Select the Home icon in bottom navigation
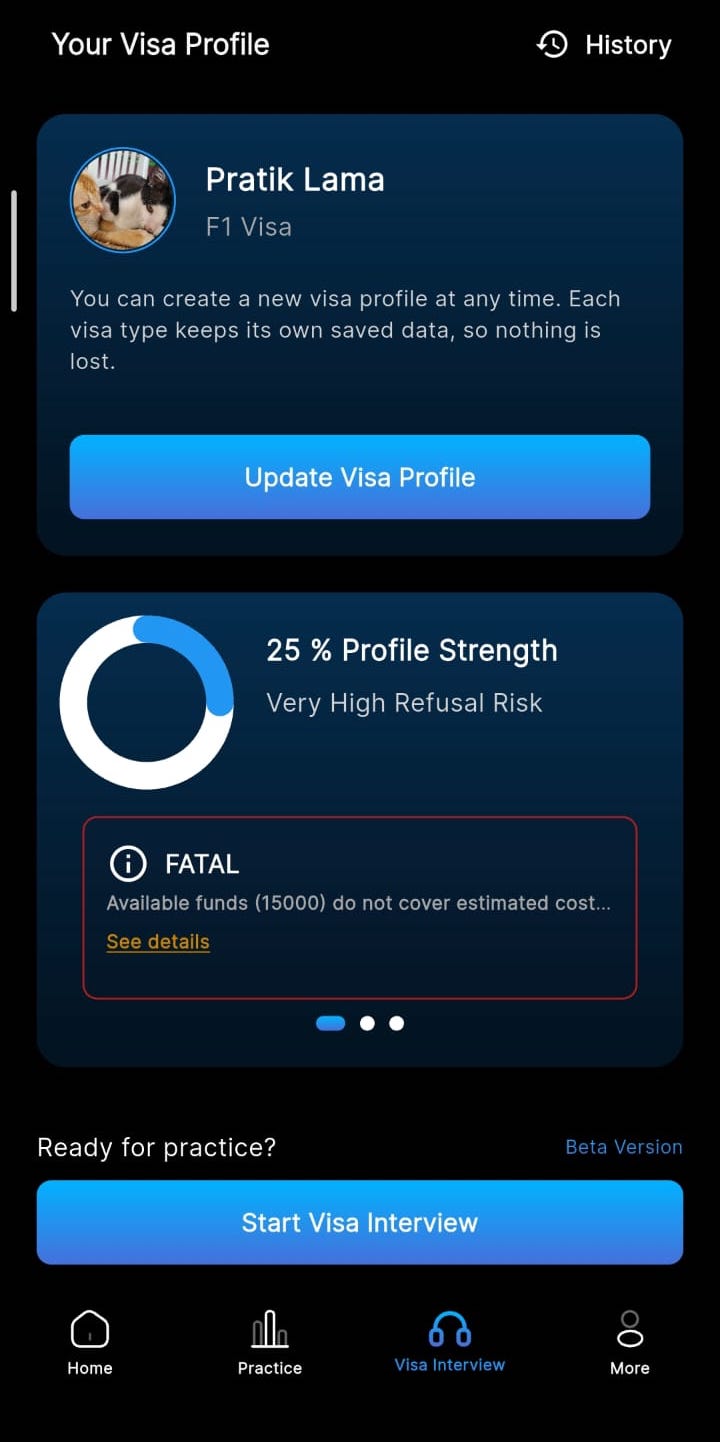This screenshot has height=1442, width=720. [89, 1330]
